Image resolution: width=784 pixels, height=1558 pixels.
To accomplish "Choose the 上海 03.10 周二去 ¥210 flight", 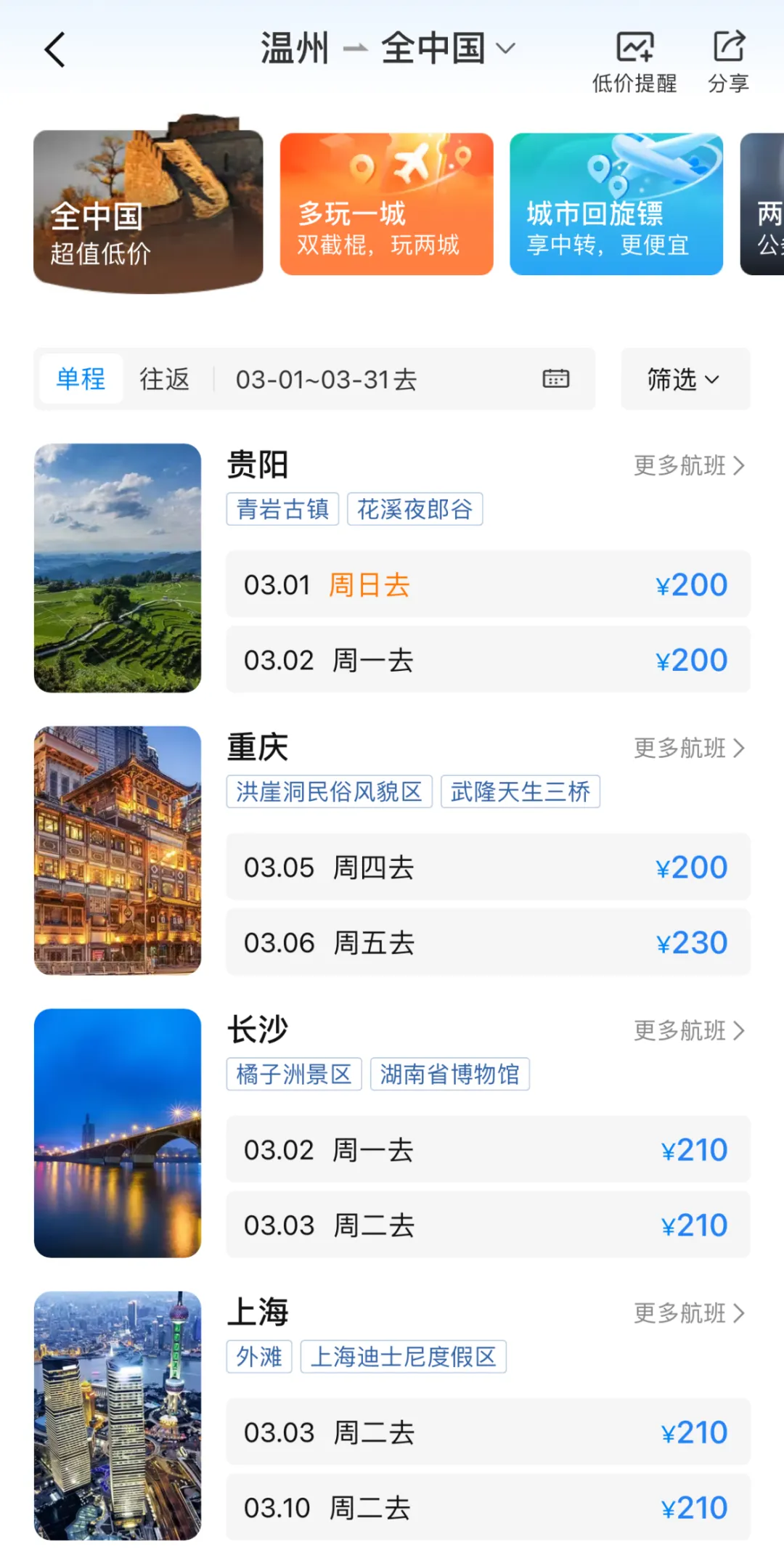I will click(x=488, y=1507).
